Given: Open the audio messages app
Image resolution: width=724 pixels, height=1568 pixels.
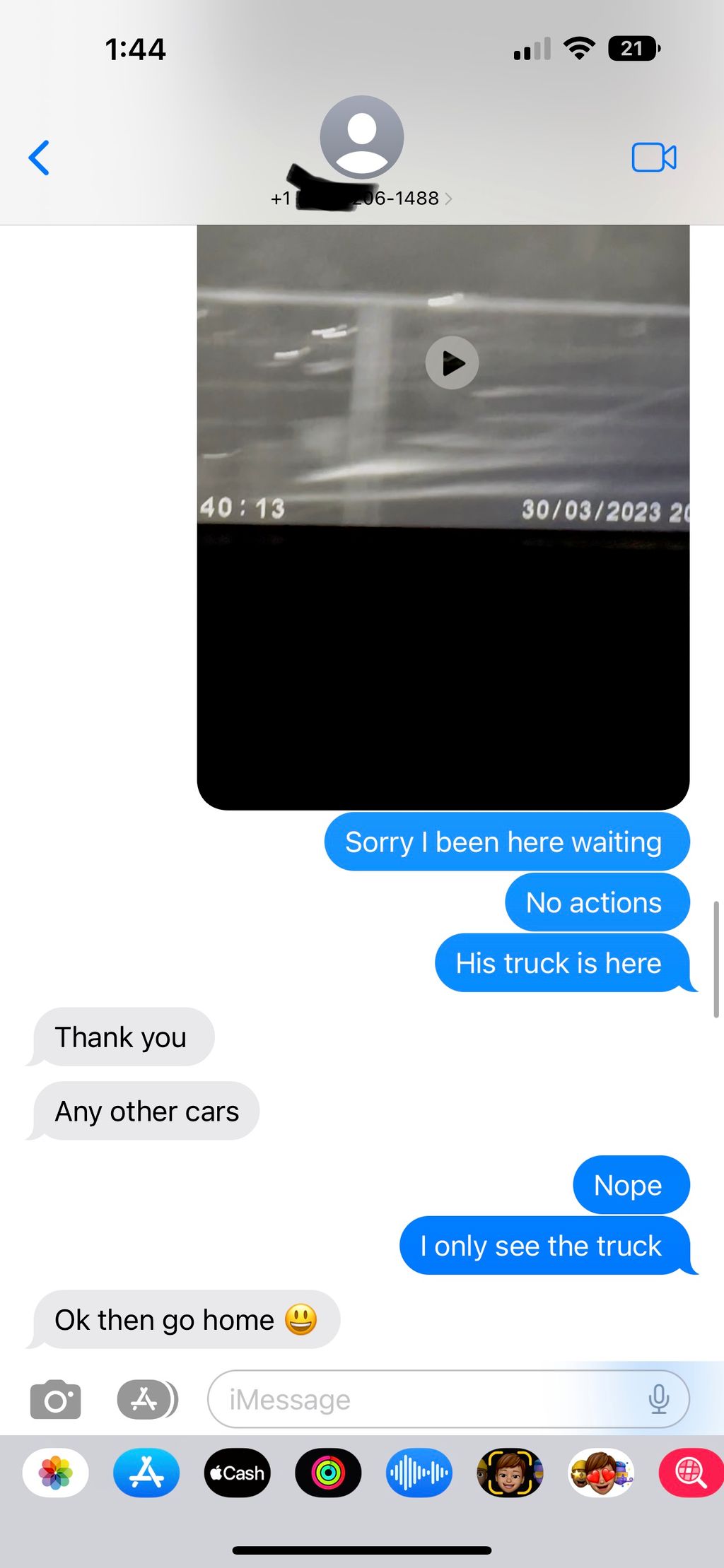Looking at the screenshot, I should tap(419, 1473).
